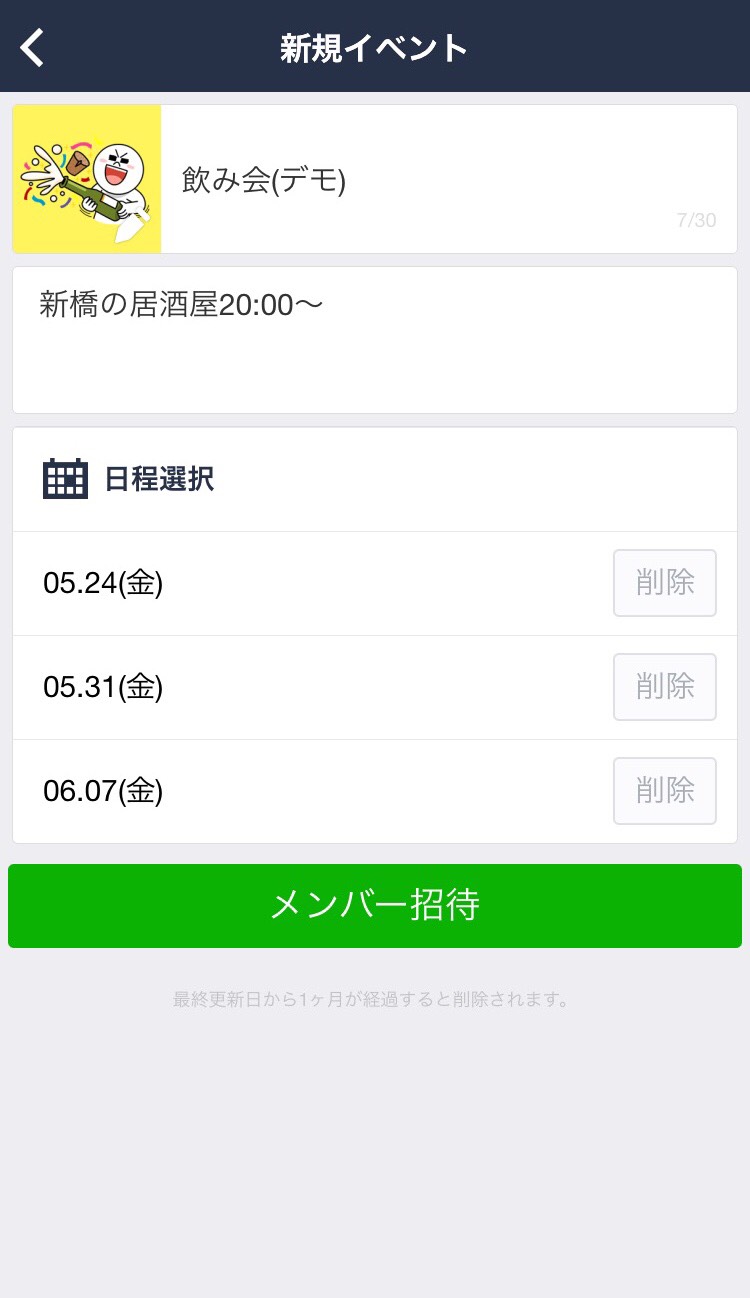Click the 新規イベント title bar
Viewport: 750px width, 1298px height.
click(375, 46)
